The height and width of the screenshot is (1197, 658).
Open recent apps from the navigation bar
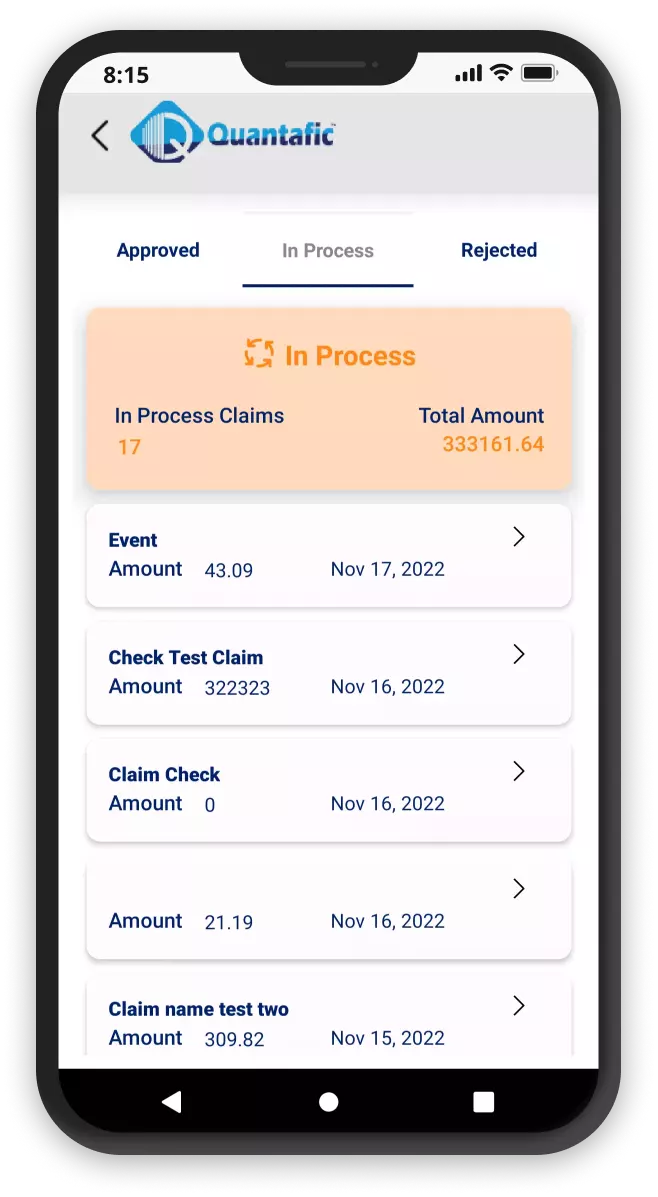point(484,1102)
